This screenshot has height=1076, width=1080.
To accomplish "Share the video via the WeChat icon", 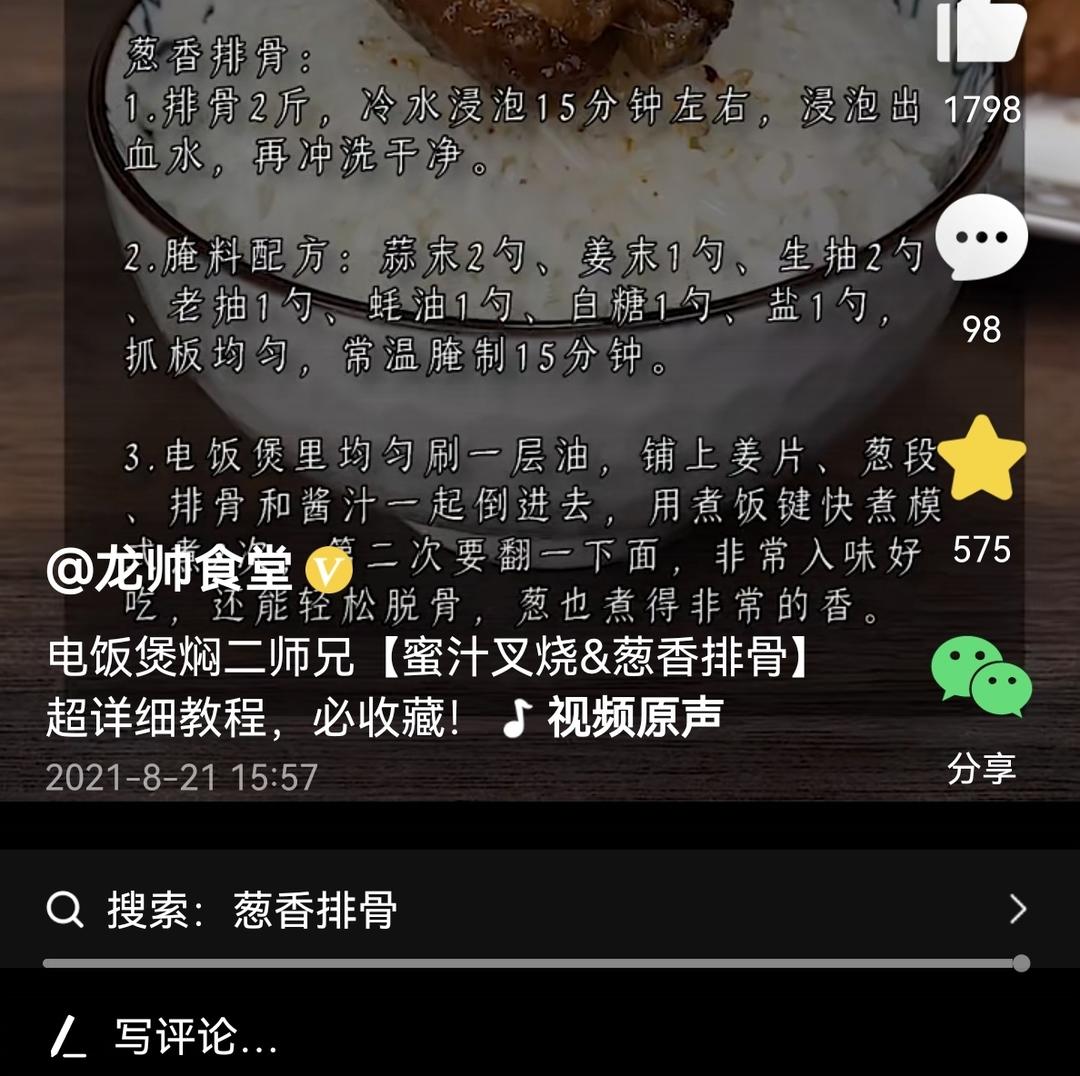I will [x=980, y=678].
